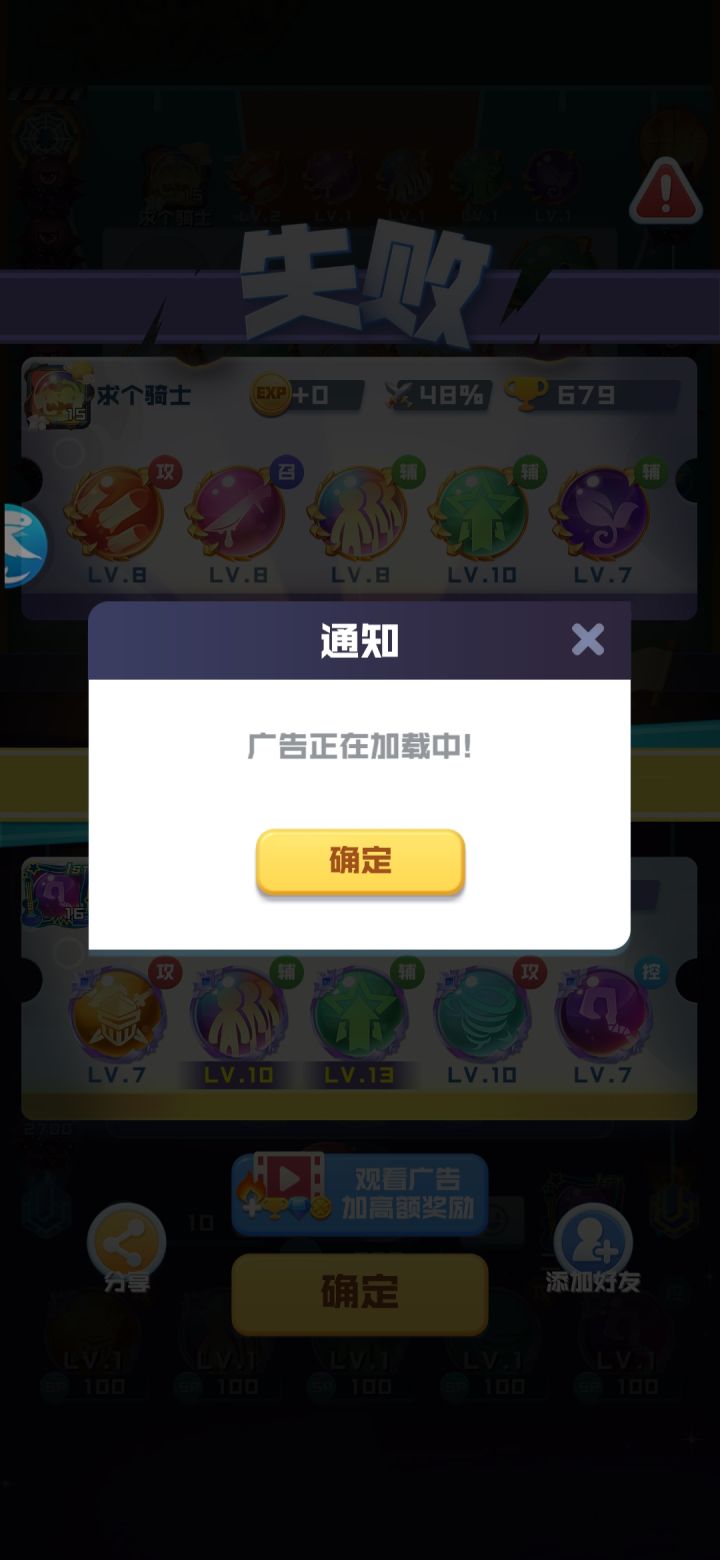Tap the tornado attack skill orb

(x=481, y=1015)
